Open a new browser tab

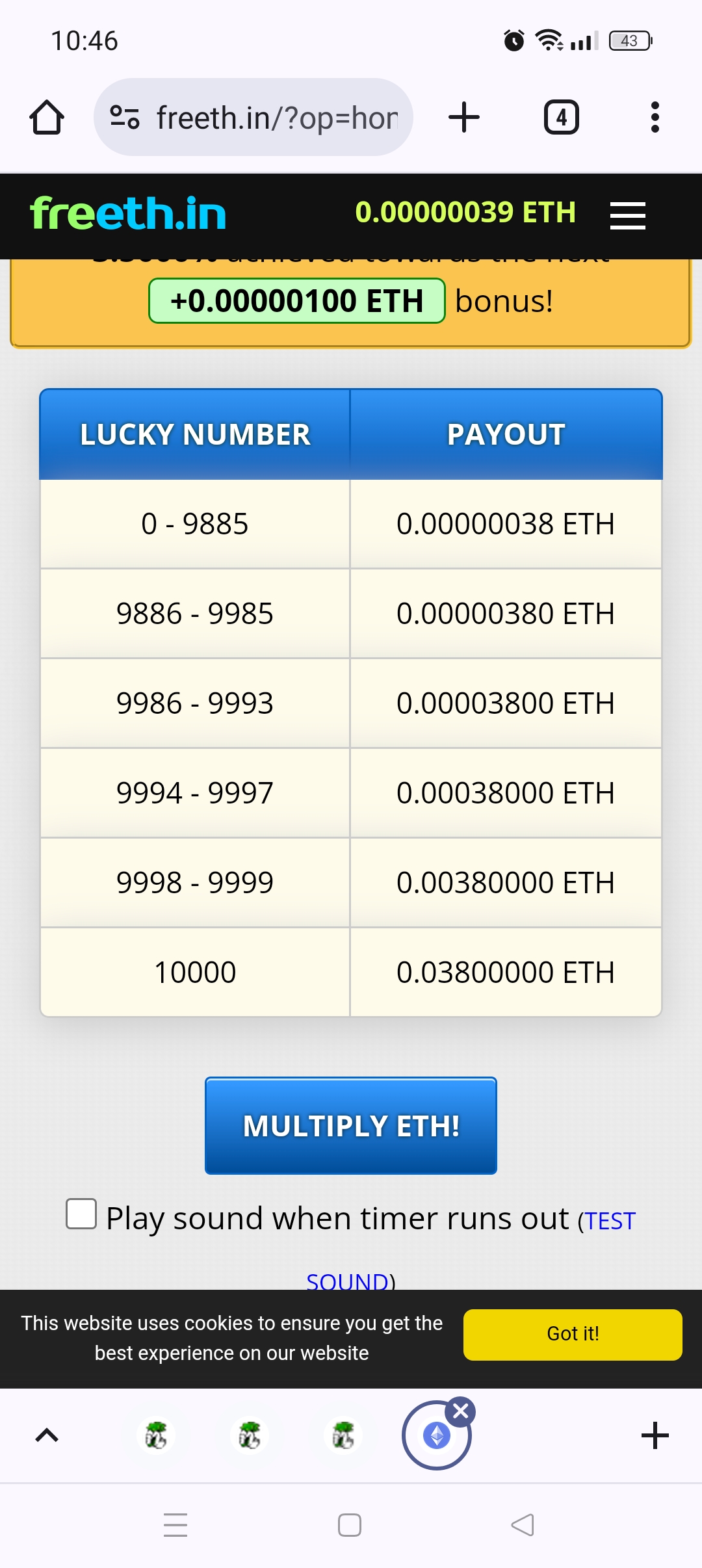tap(464, 118)
